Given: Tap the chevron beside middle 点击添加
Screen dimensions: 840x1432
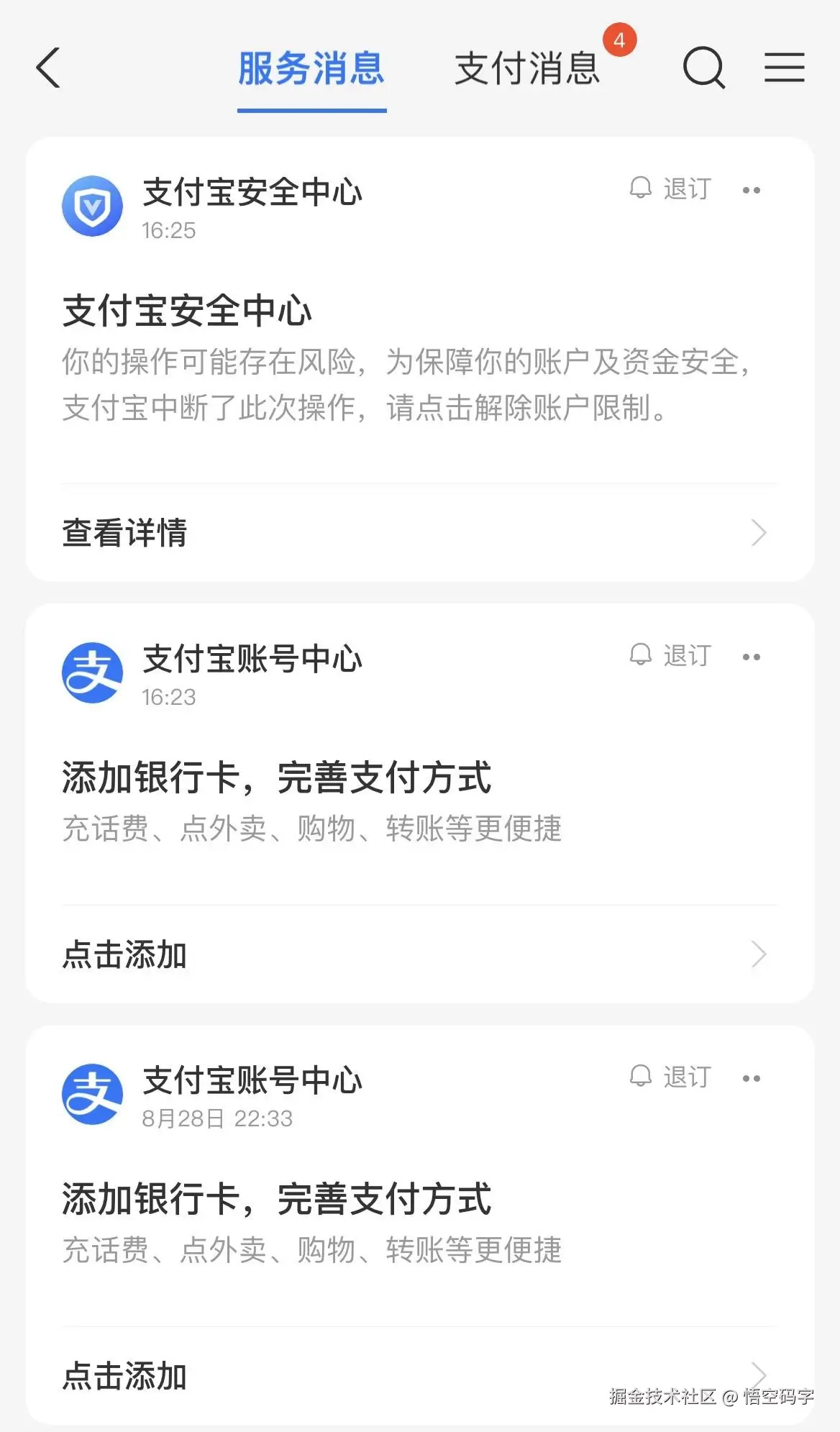Looking at the screenshot, I should pos(759,955).
